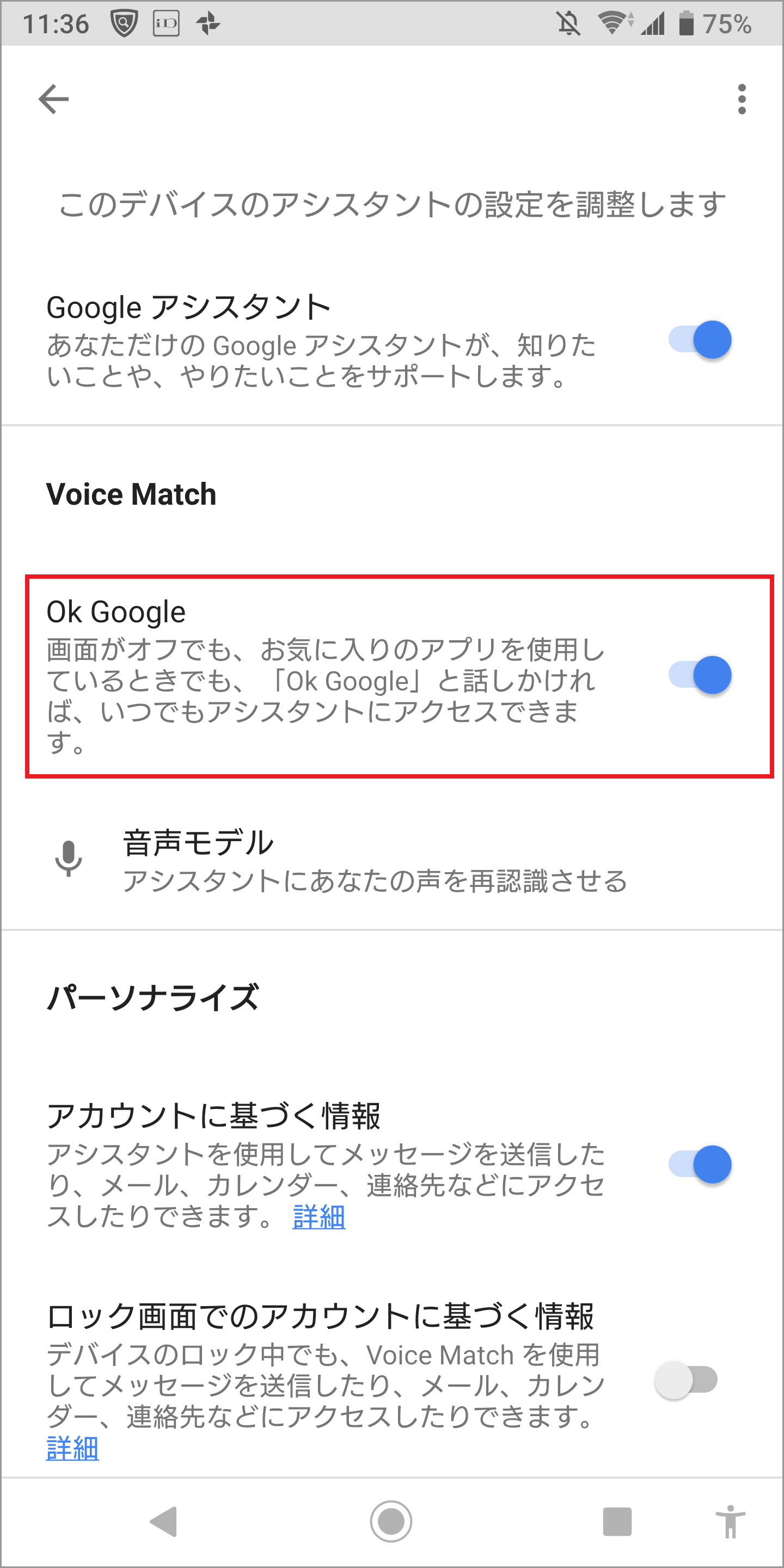Screen dimensions: 784x1568
Task: Open the 音声モデル row
Action: coord(392,860)
